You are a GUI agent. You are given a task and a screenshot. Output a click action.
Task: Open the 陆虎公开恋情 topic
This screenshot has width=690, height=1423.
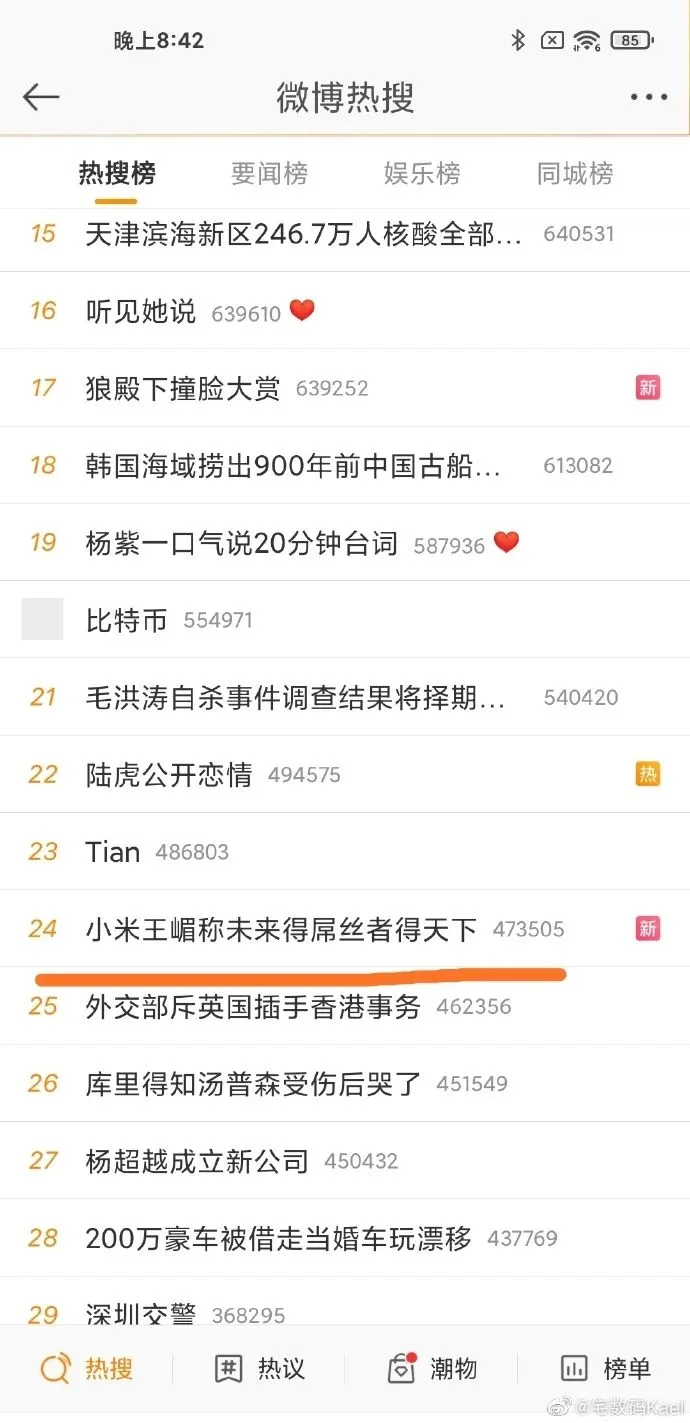345,774
